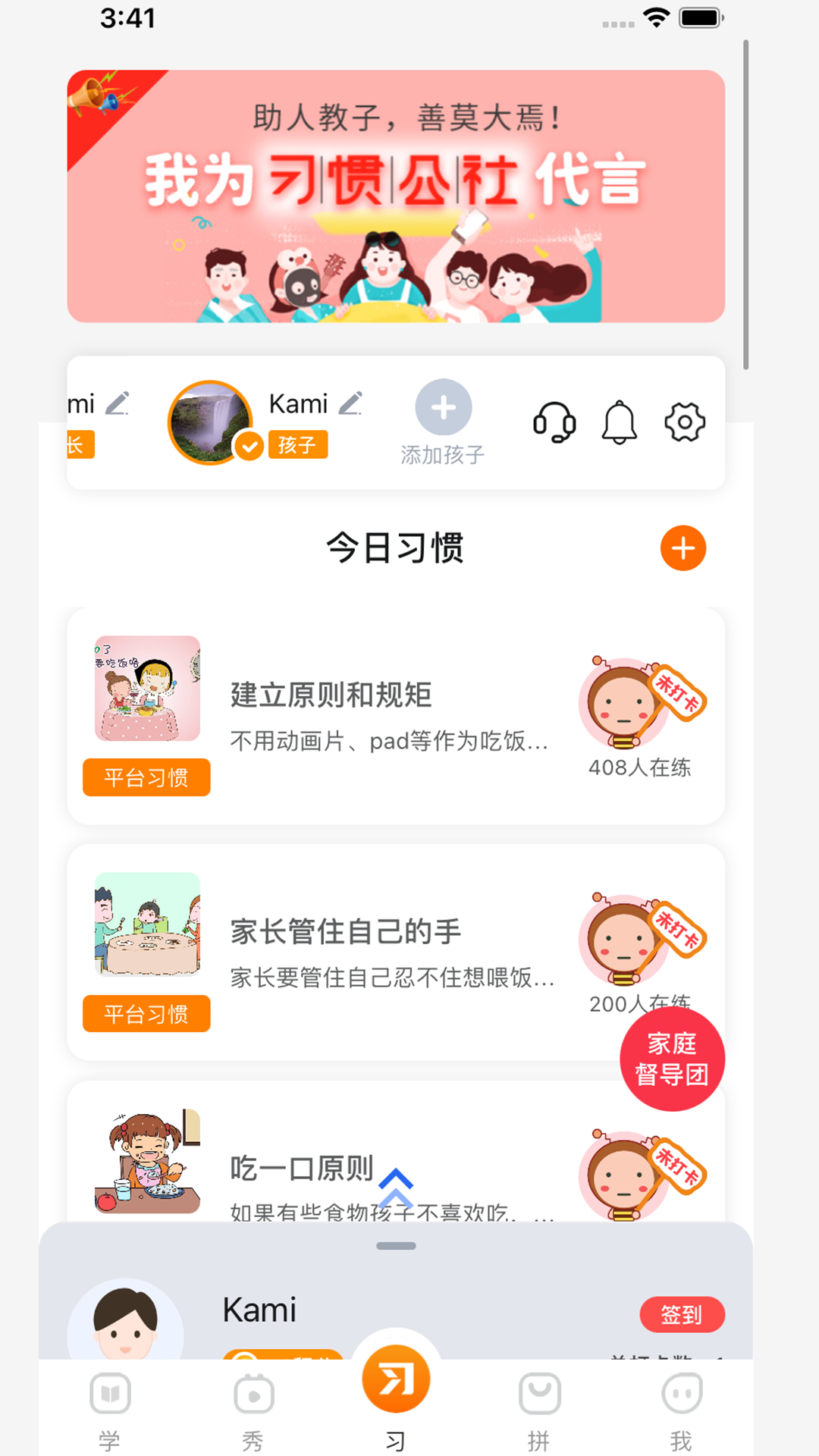819x1456 pixels.
Task: Edit Kami's name with the pencil icon
Action: 350,403
